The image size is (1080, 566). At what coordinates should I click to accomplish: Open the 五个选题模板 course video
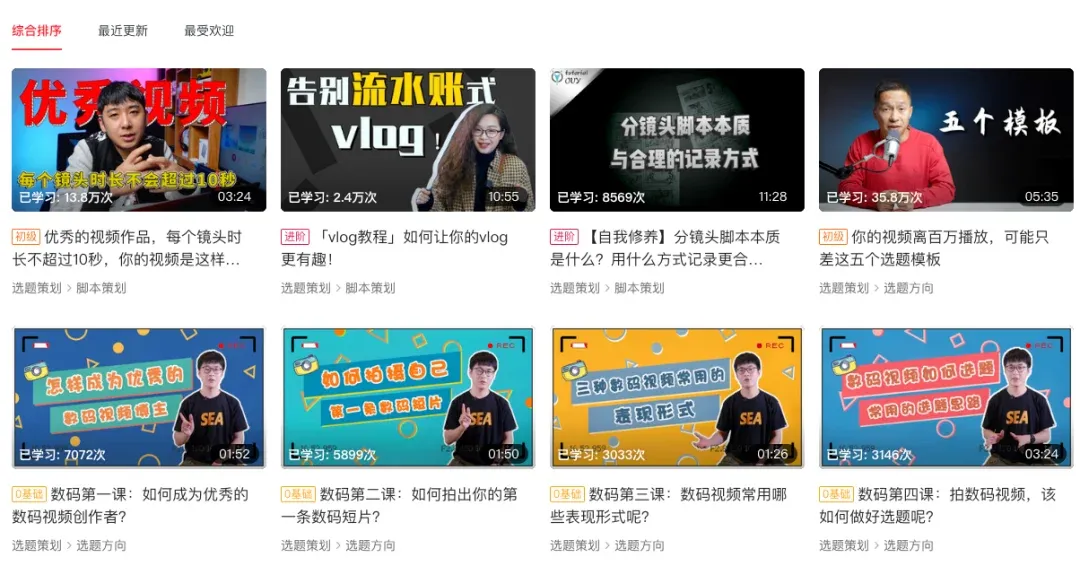(946, 140)
